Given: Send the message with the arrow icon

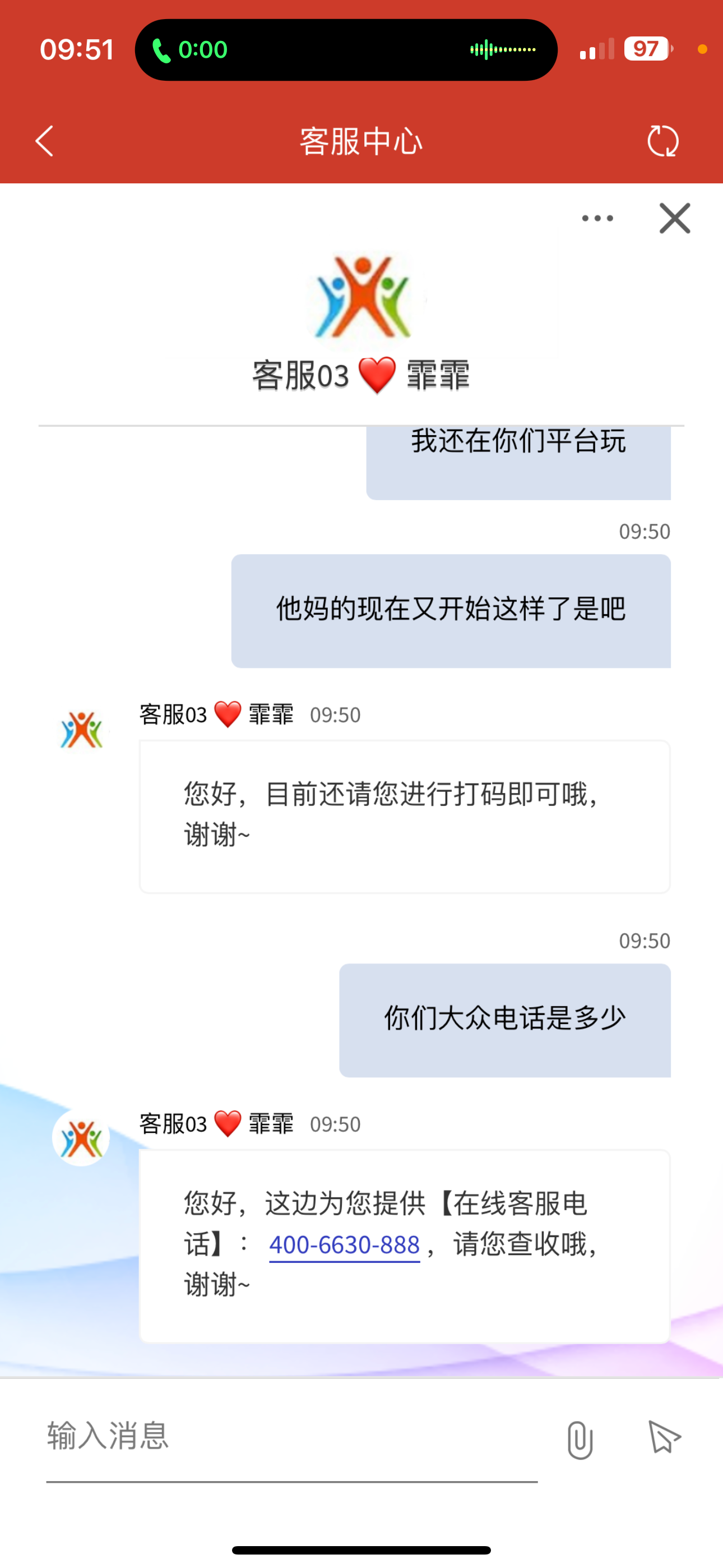Looking at the screenshot, I should pyautogui.click(x=664, y=1438).
